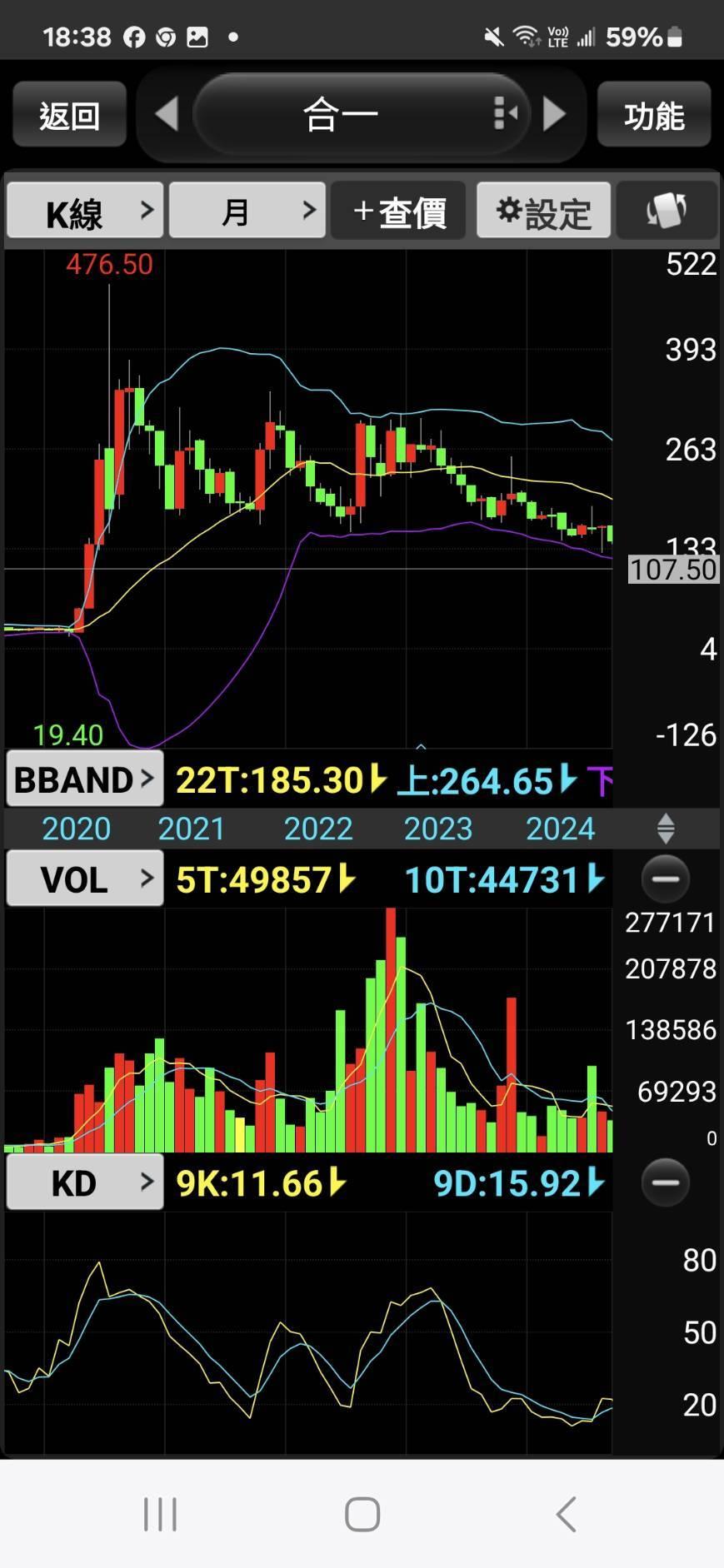Change the K線 chart type

[x=85, y=211]
